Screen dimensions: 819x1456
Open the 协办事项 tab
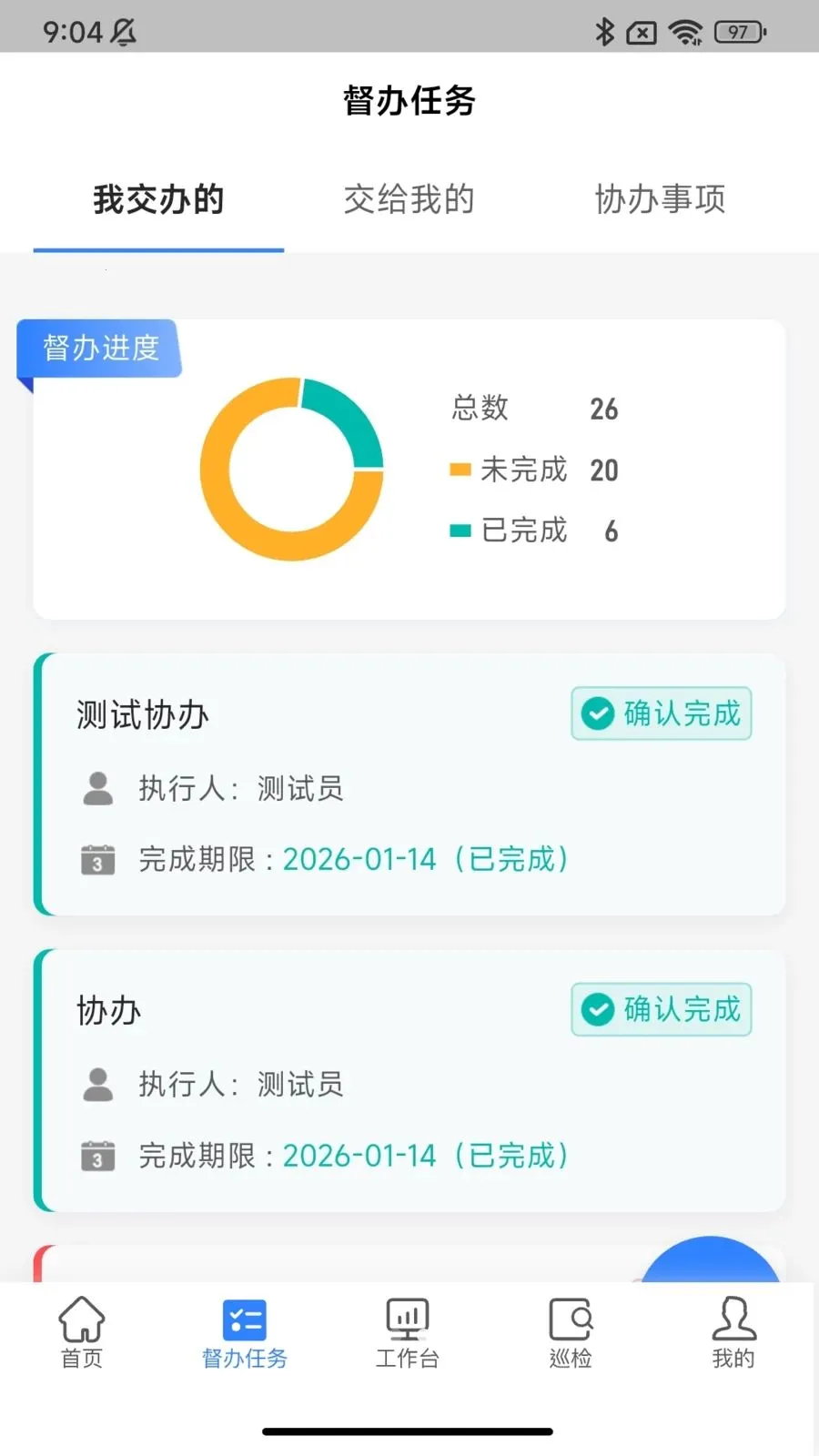tap(660, 199)
